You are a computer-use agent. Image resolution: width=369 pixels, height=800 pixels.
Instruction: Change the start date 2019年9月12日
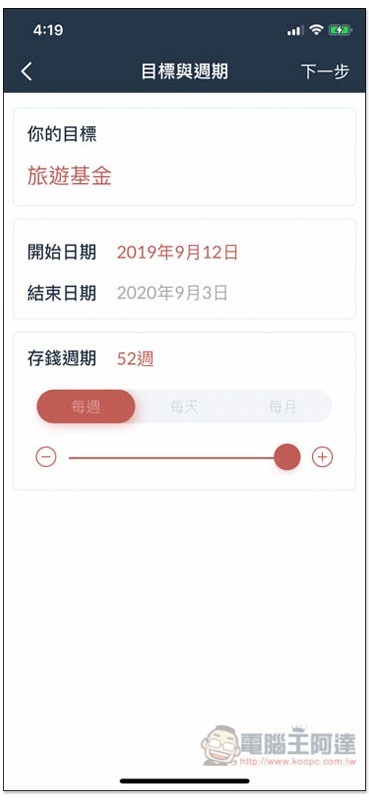point(177,253)
